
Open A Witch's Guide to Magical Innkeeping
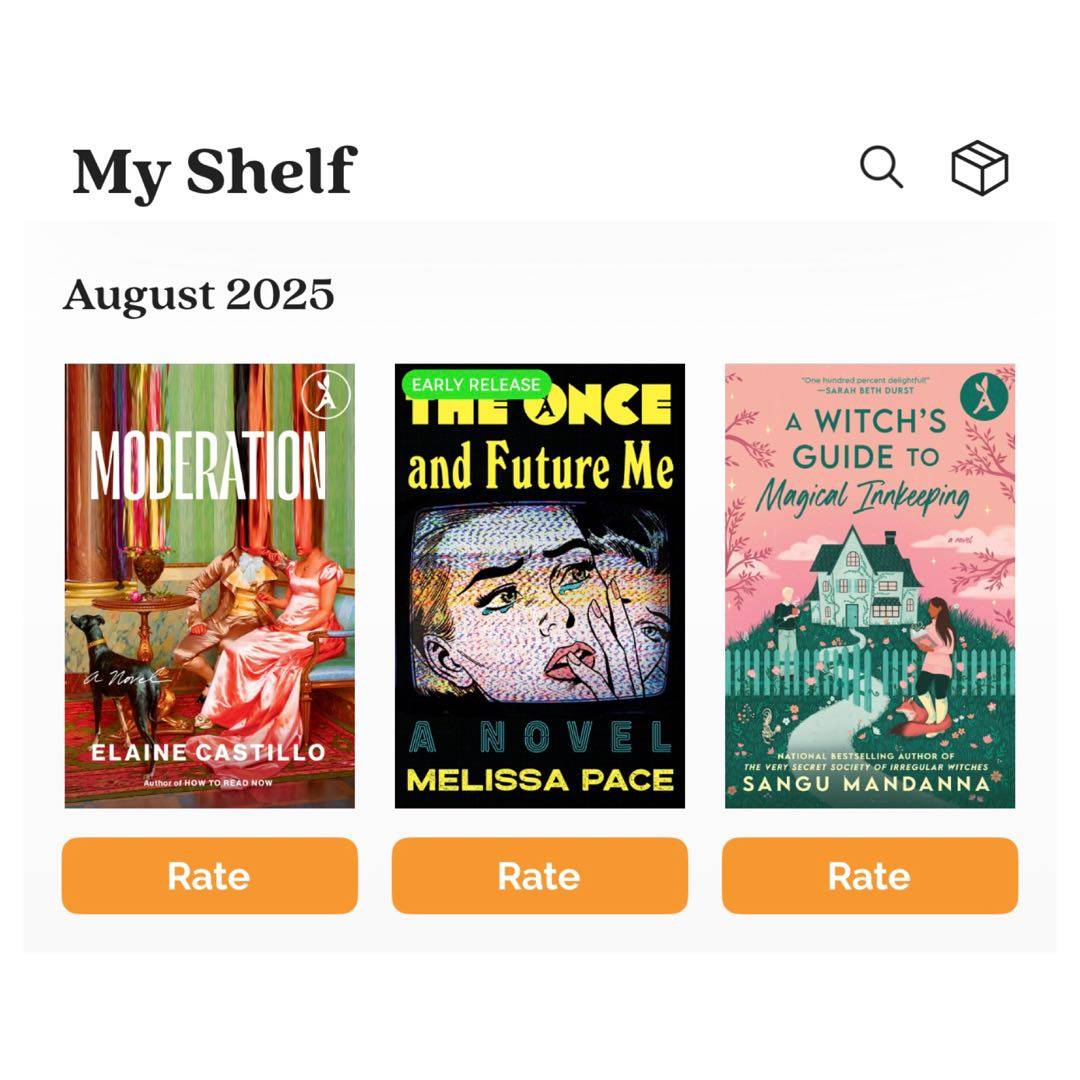870,585
